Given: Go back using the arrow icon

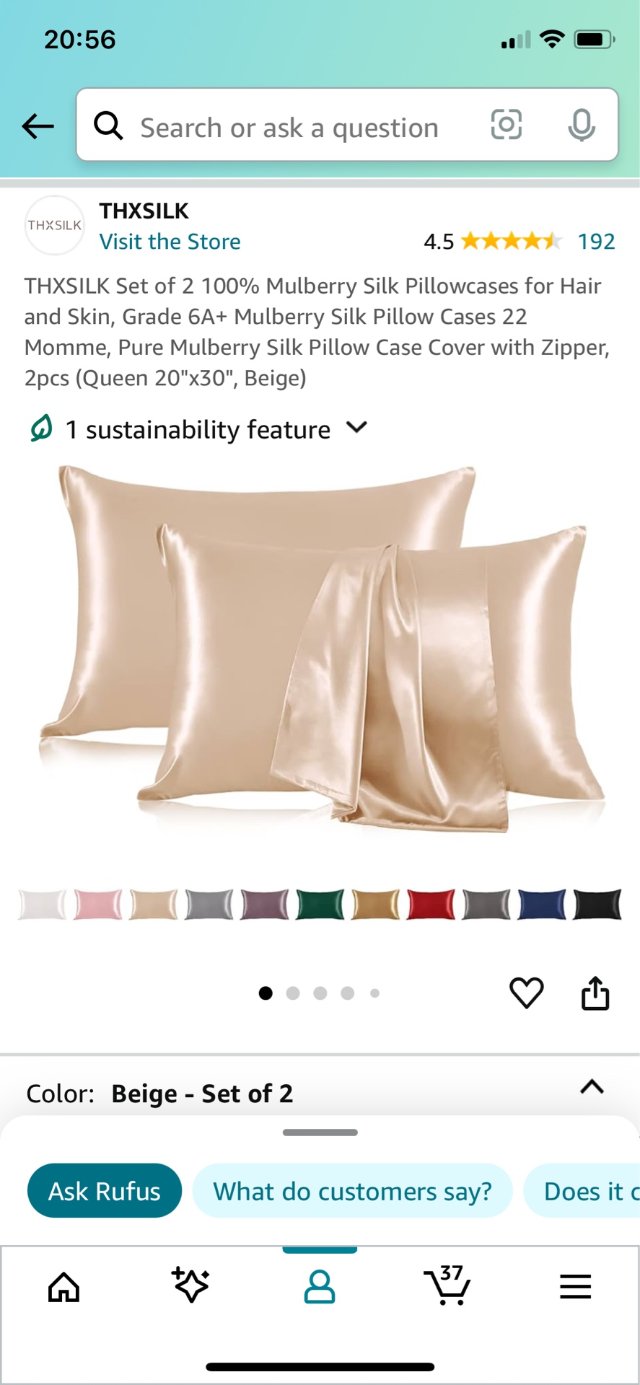Looking at the screenshot, I should pos(38,126).
